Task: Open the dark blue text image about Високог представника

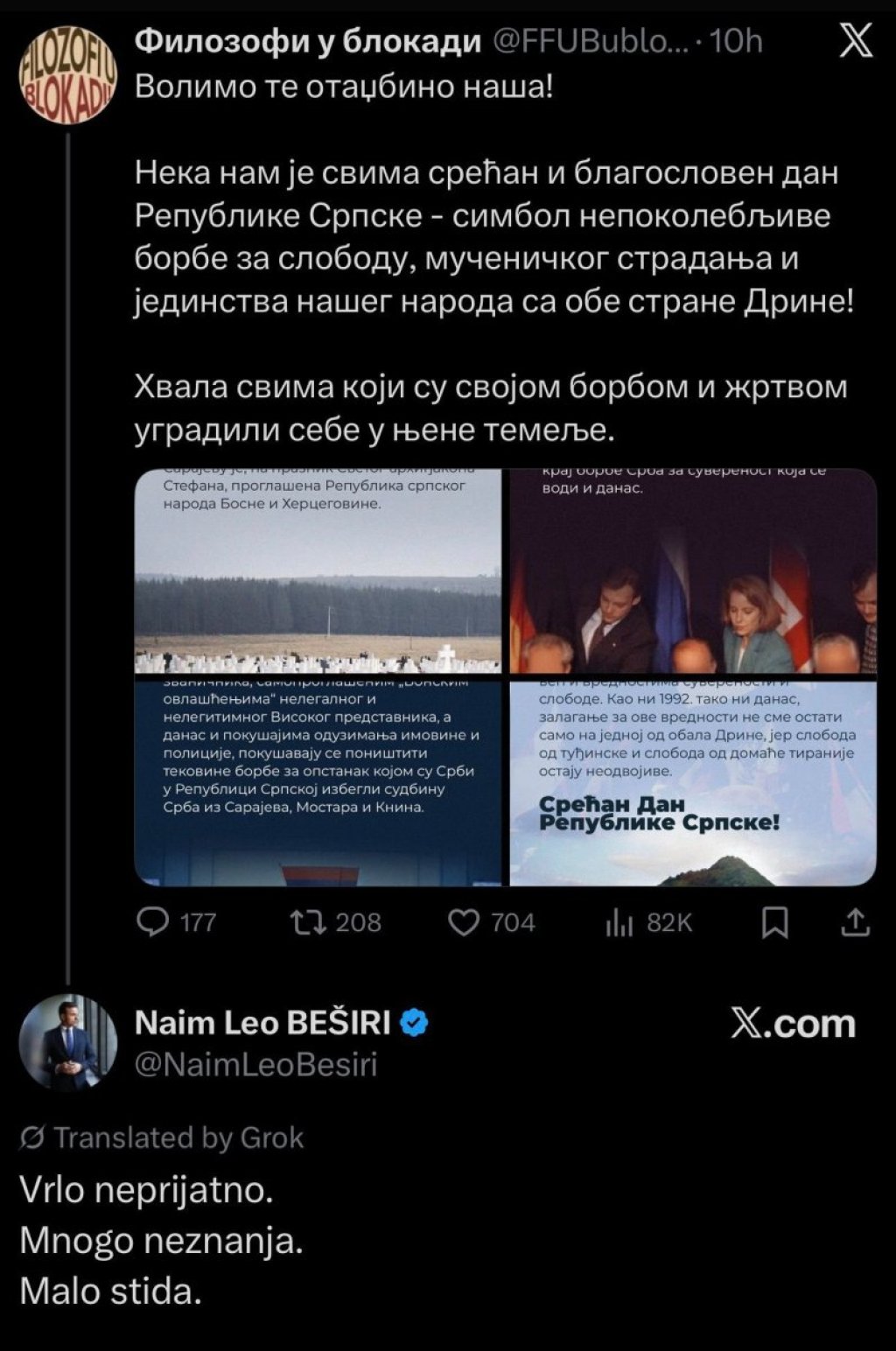Action: 318,782
